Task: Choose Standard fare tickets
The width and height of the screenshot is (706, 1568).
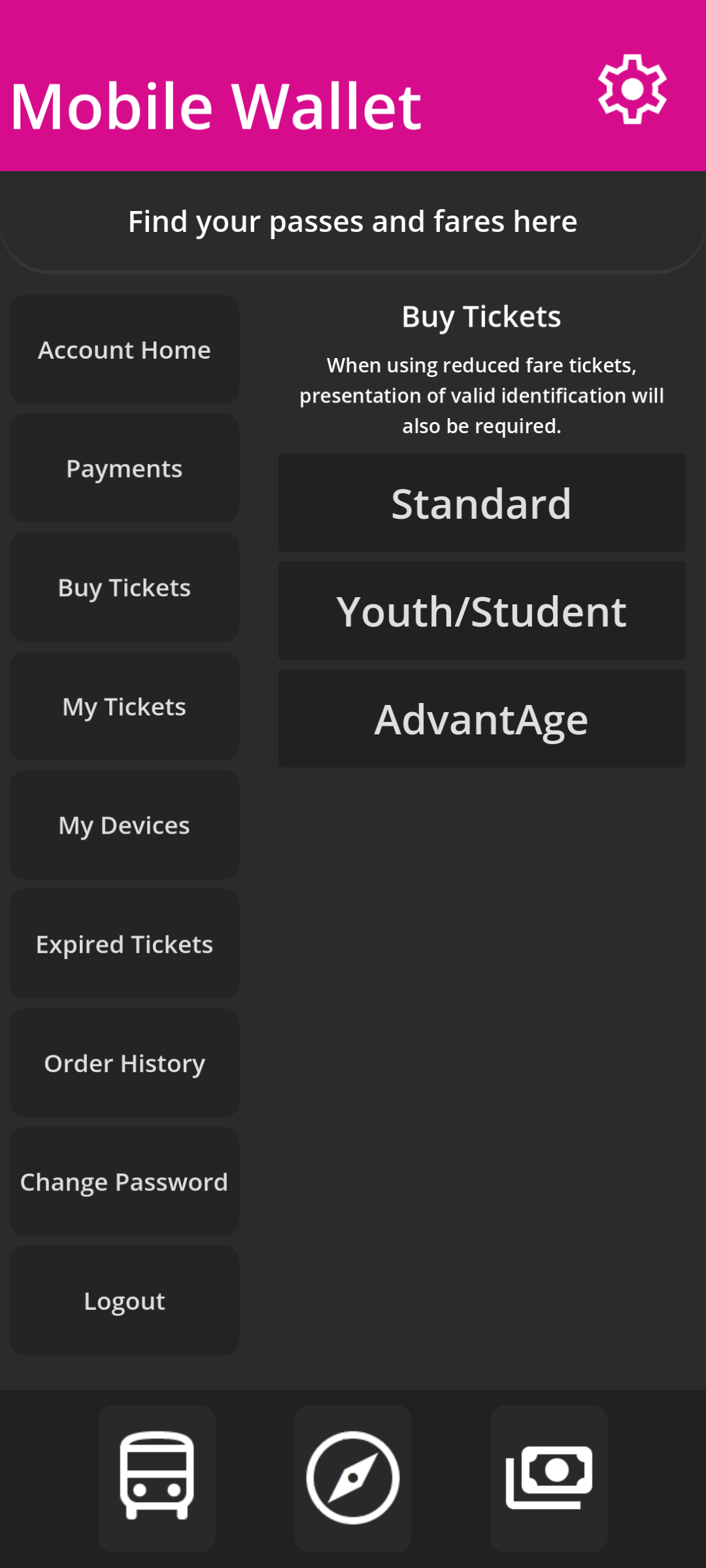Action: click(482, 503)
